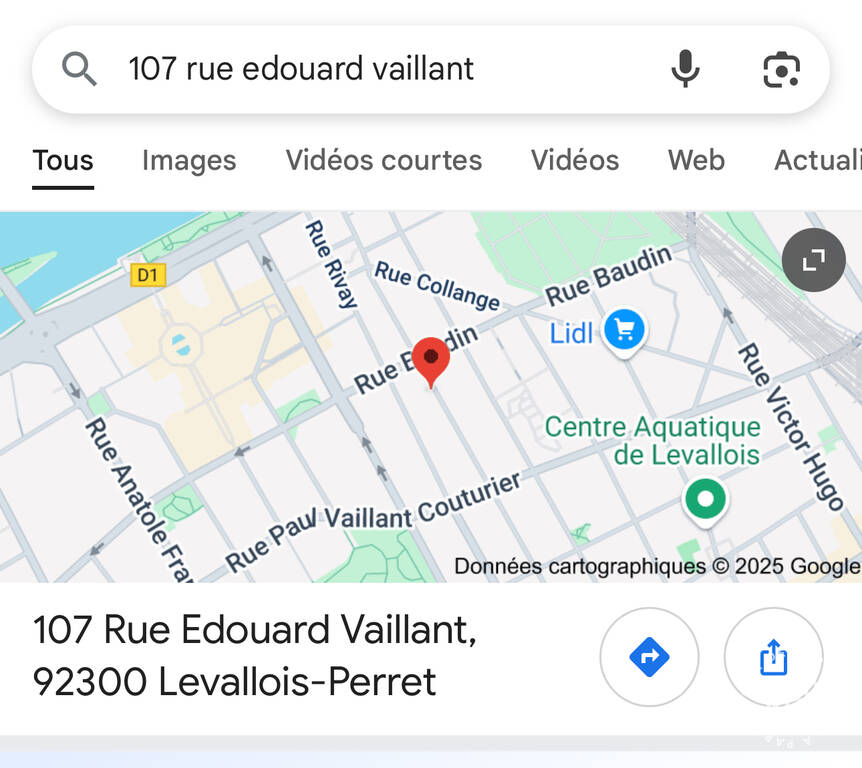Select the Web tab
This screenshot has width=862, height=768.
[696, 160]
